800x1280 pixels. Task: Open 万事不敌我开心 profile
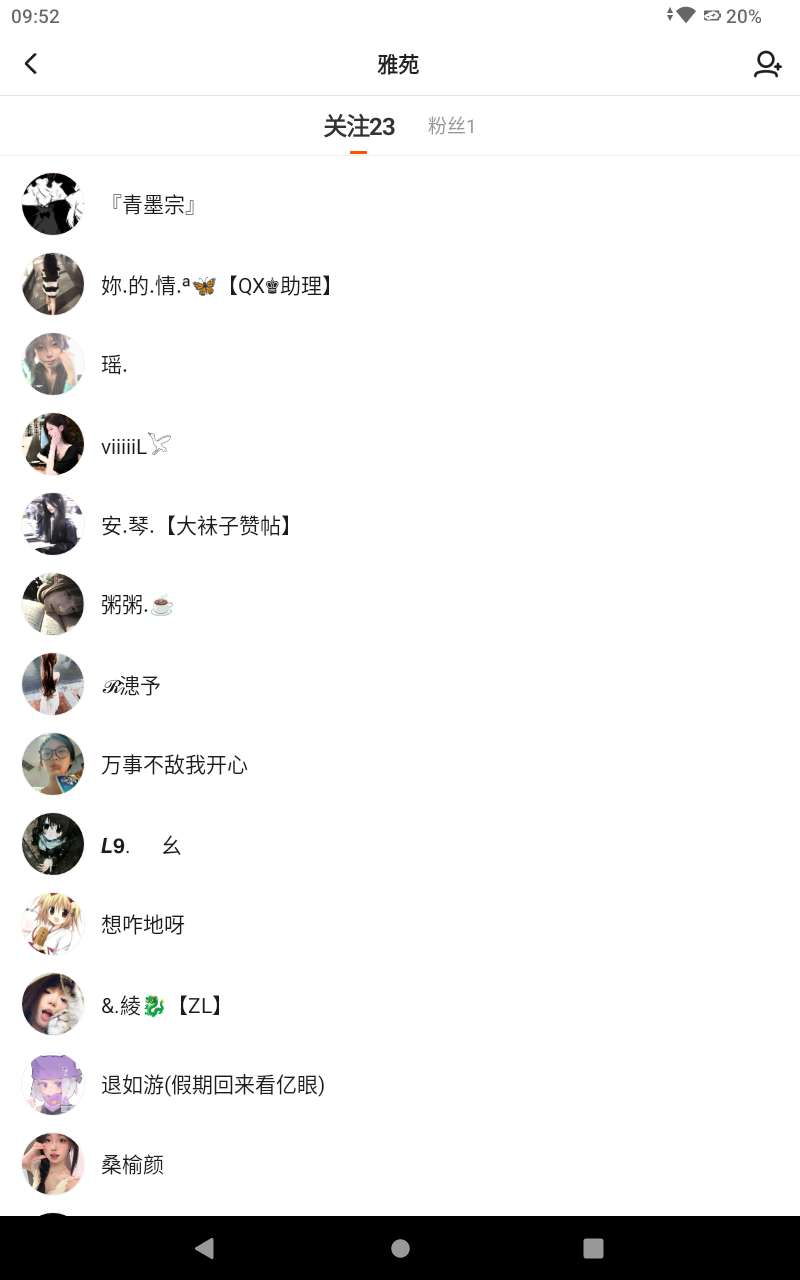click(x=174, y=765)
